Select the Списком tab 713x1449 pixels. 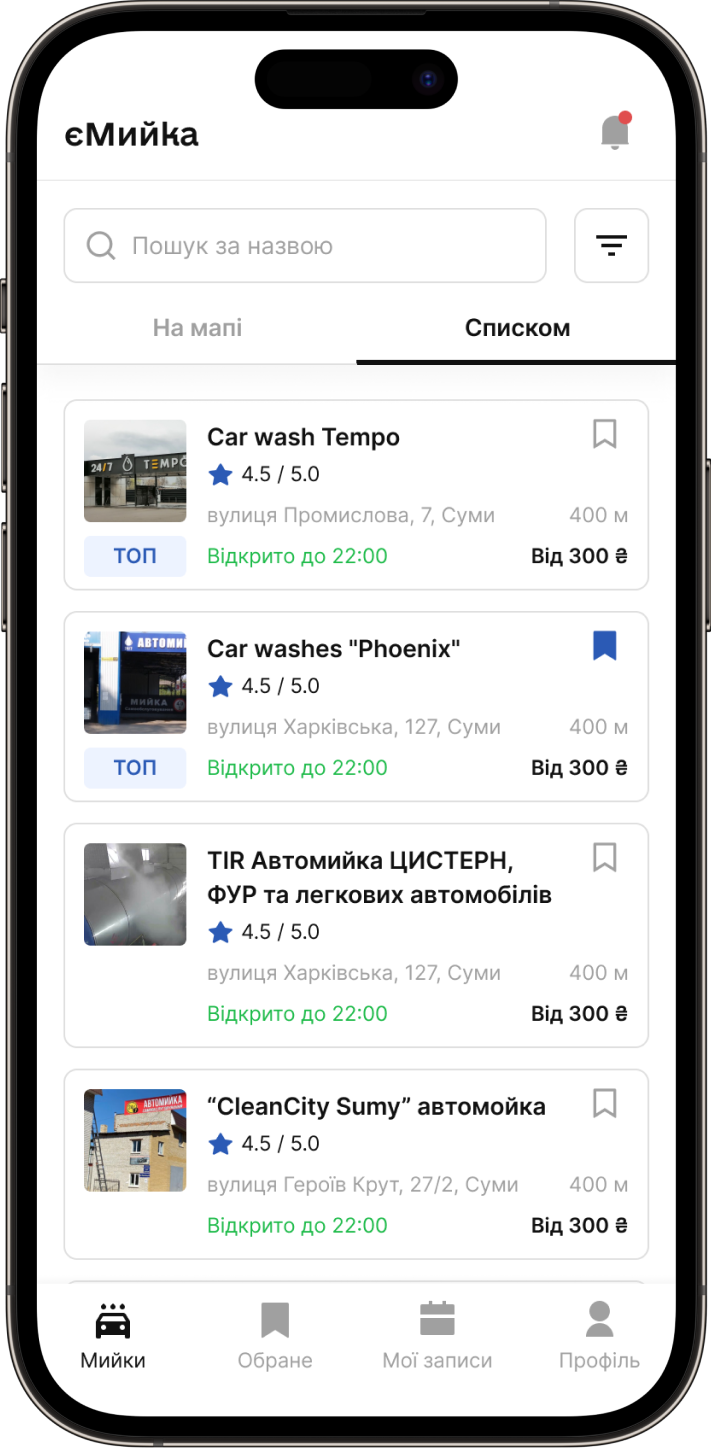point(517,328)
